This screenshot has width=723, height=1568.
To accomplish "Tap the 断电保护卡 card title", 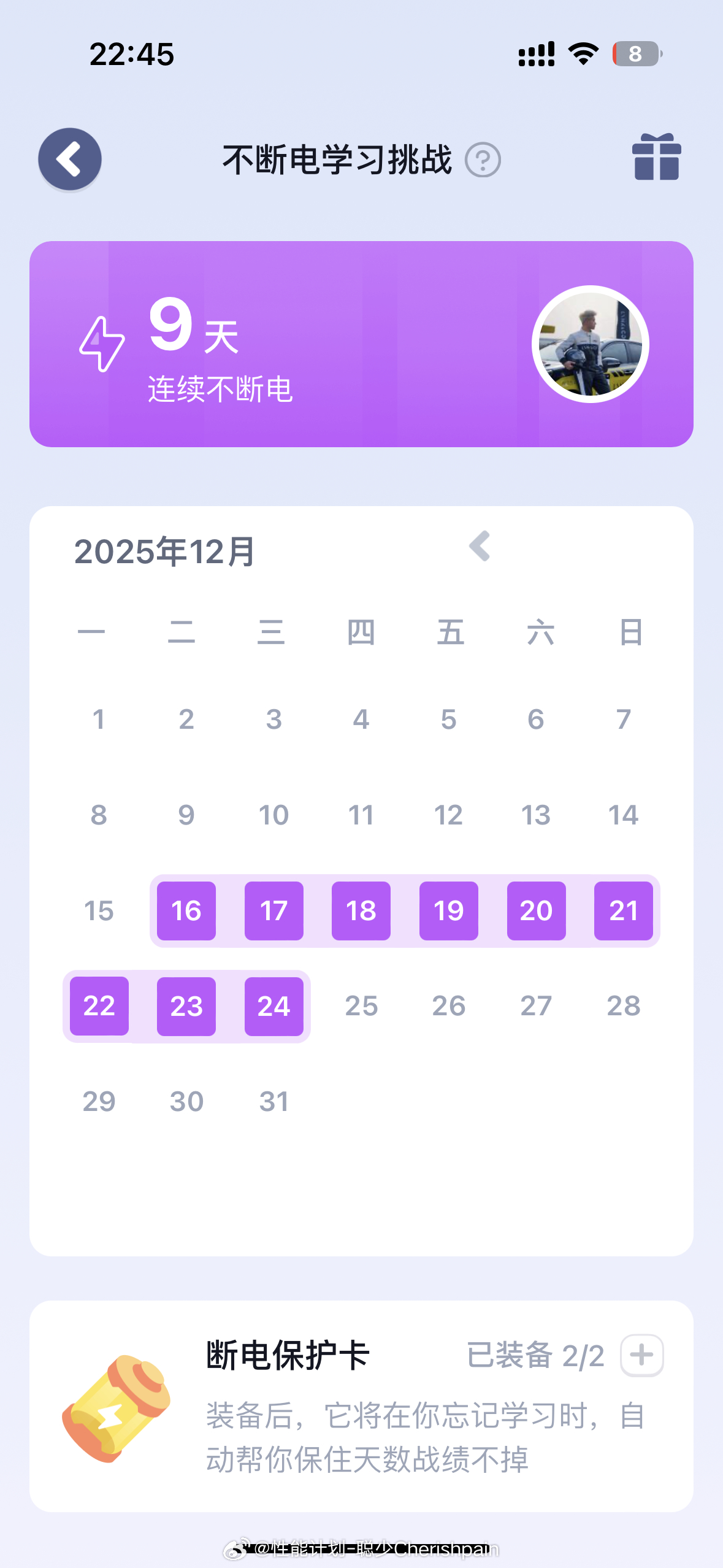I will tap(286, 1356).
